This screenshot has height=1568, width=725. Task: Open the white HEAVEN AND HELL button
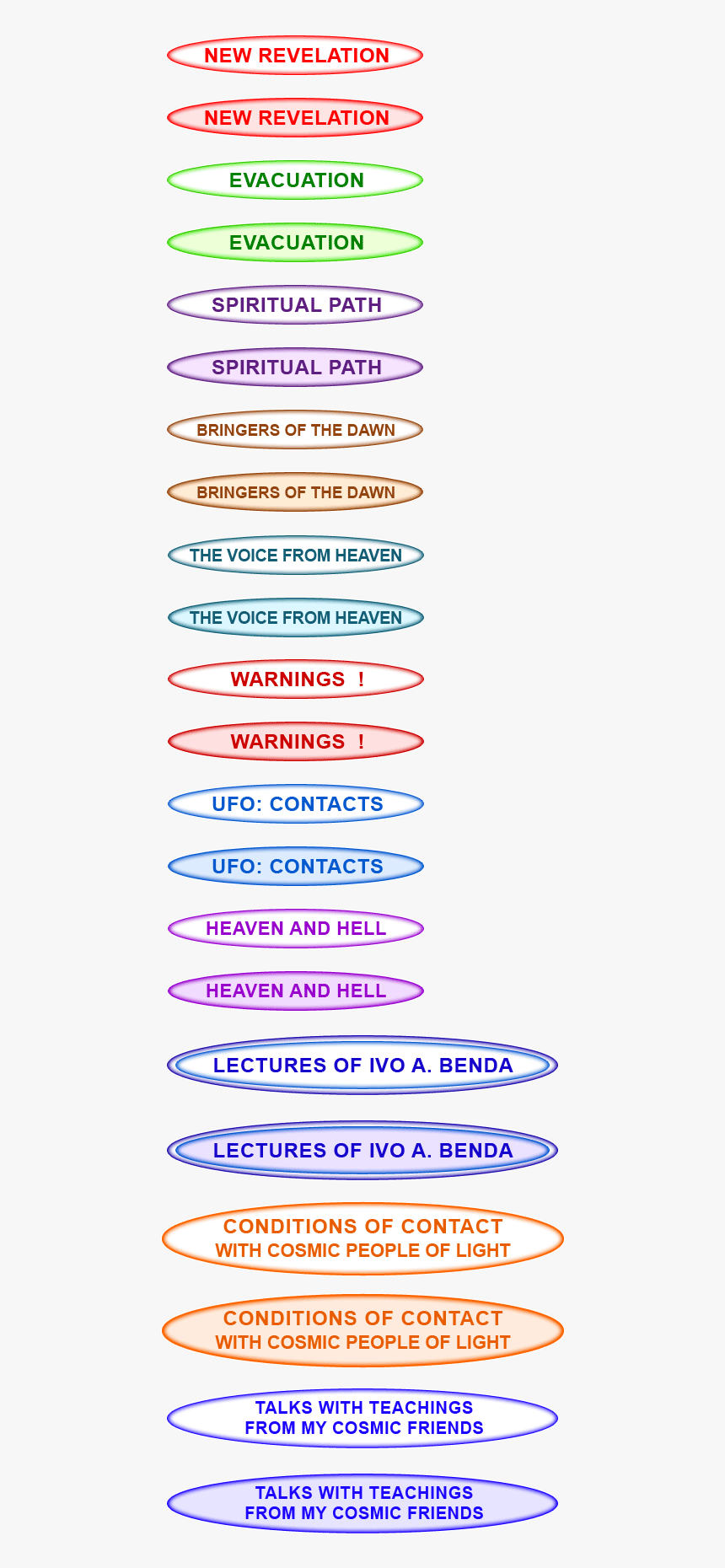click(295, 928)
